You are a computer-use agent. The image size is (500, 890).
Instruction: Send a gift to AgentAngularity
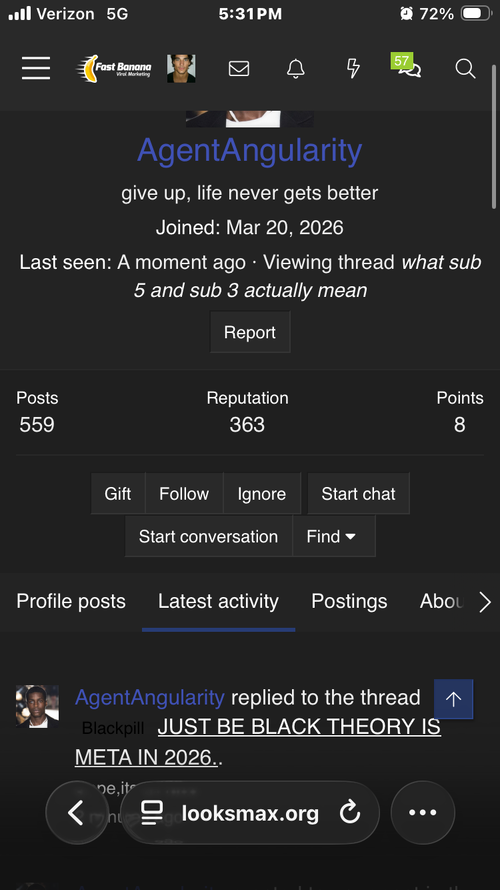[118, 494]
